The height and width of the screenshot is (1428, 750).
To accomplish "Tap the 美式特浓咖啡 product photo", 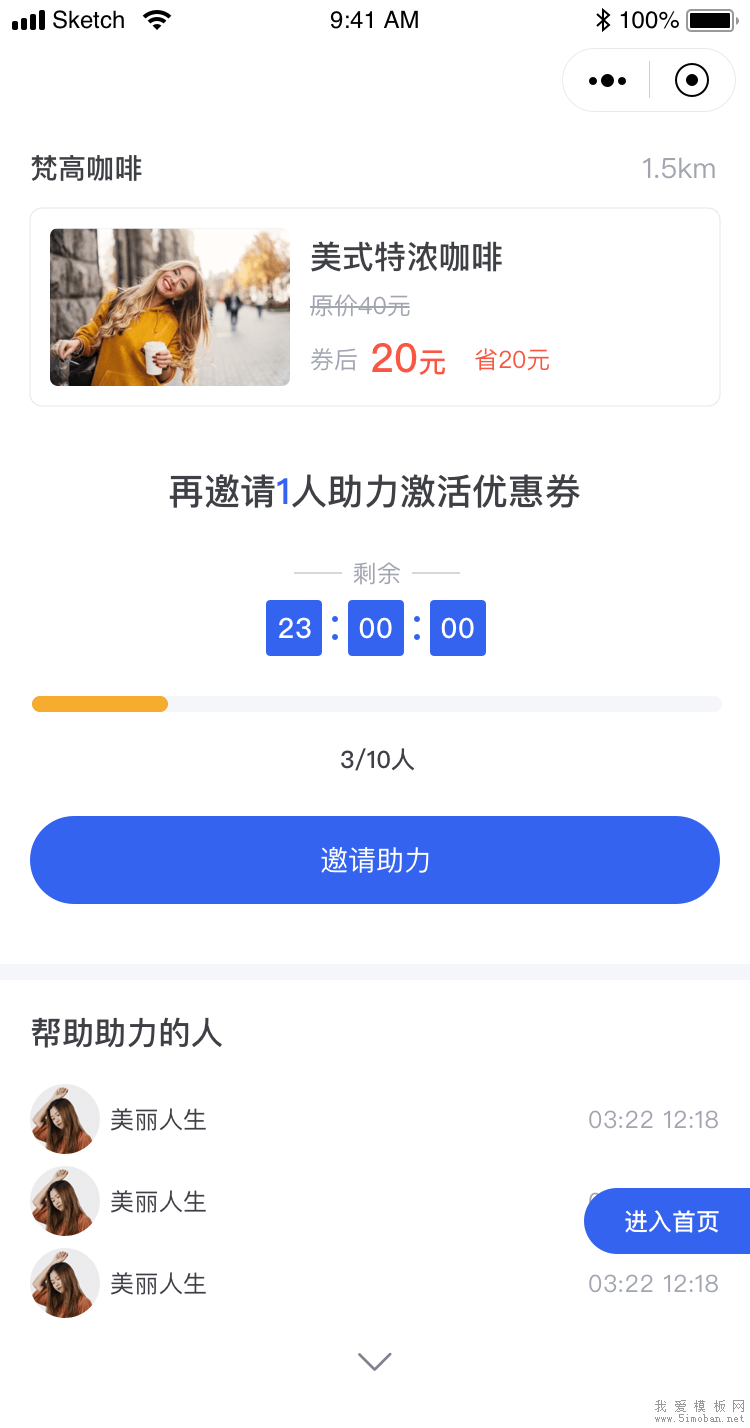I will click(x=169, y=306).
